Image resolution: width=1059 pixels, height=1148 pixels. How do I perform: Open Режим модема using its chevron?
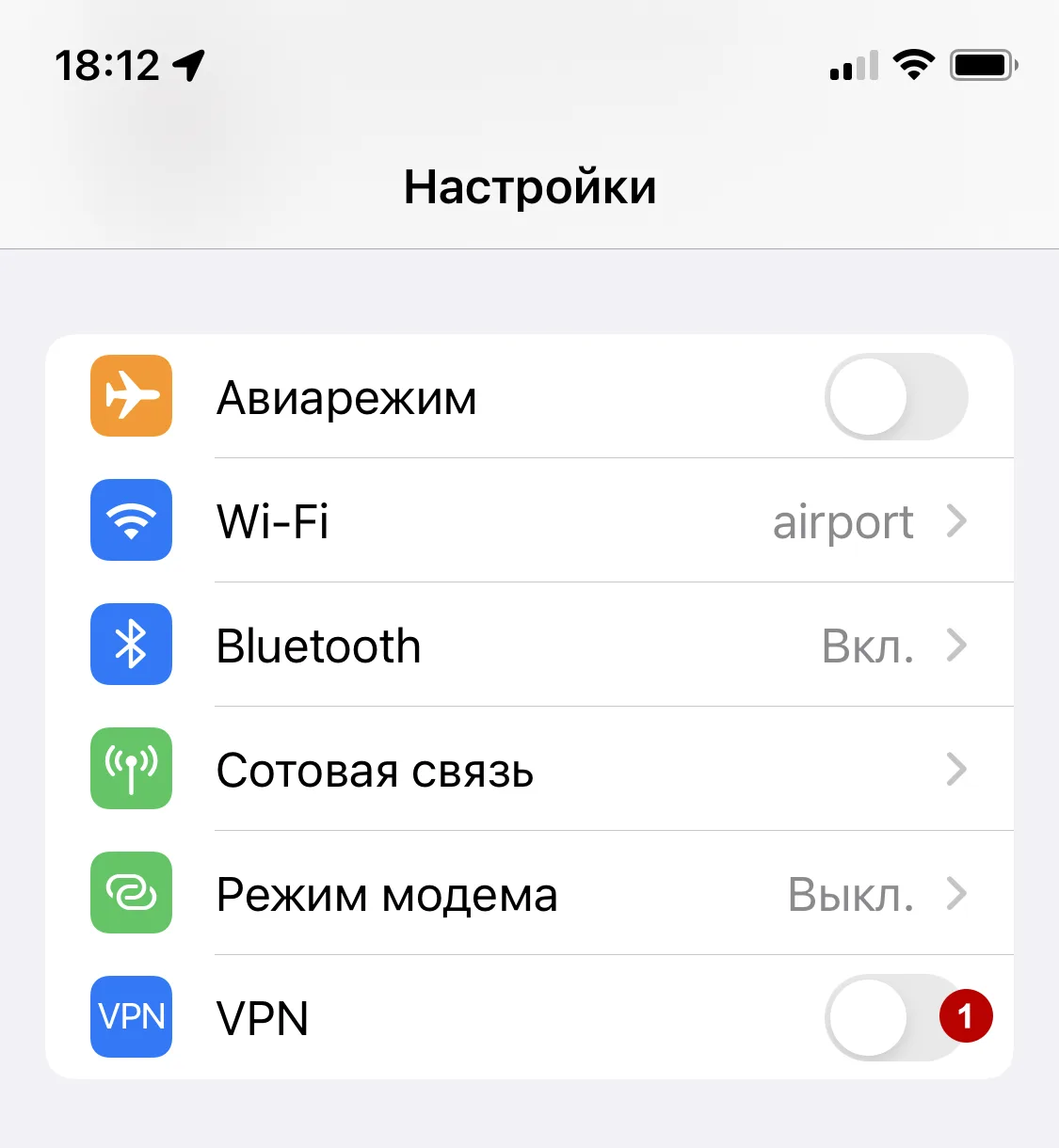click(957, 893)
